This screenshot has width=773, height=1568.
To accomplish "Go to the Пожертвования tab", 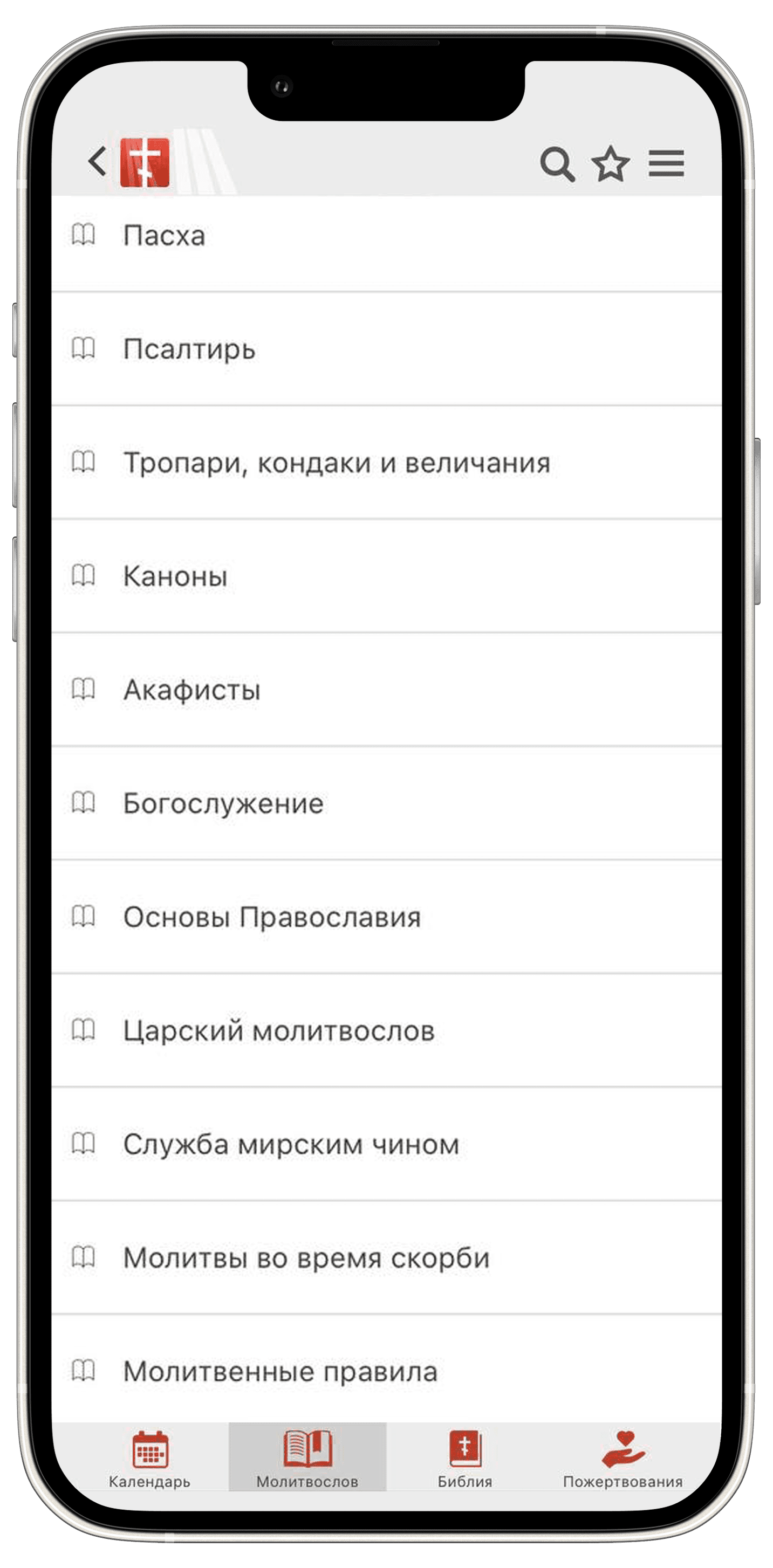I will coord(622,1459).
